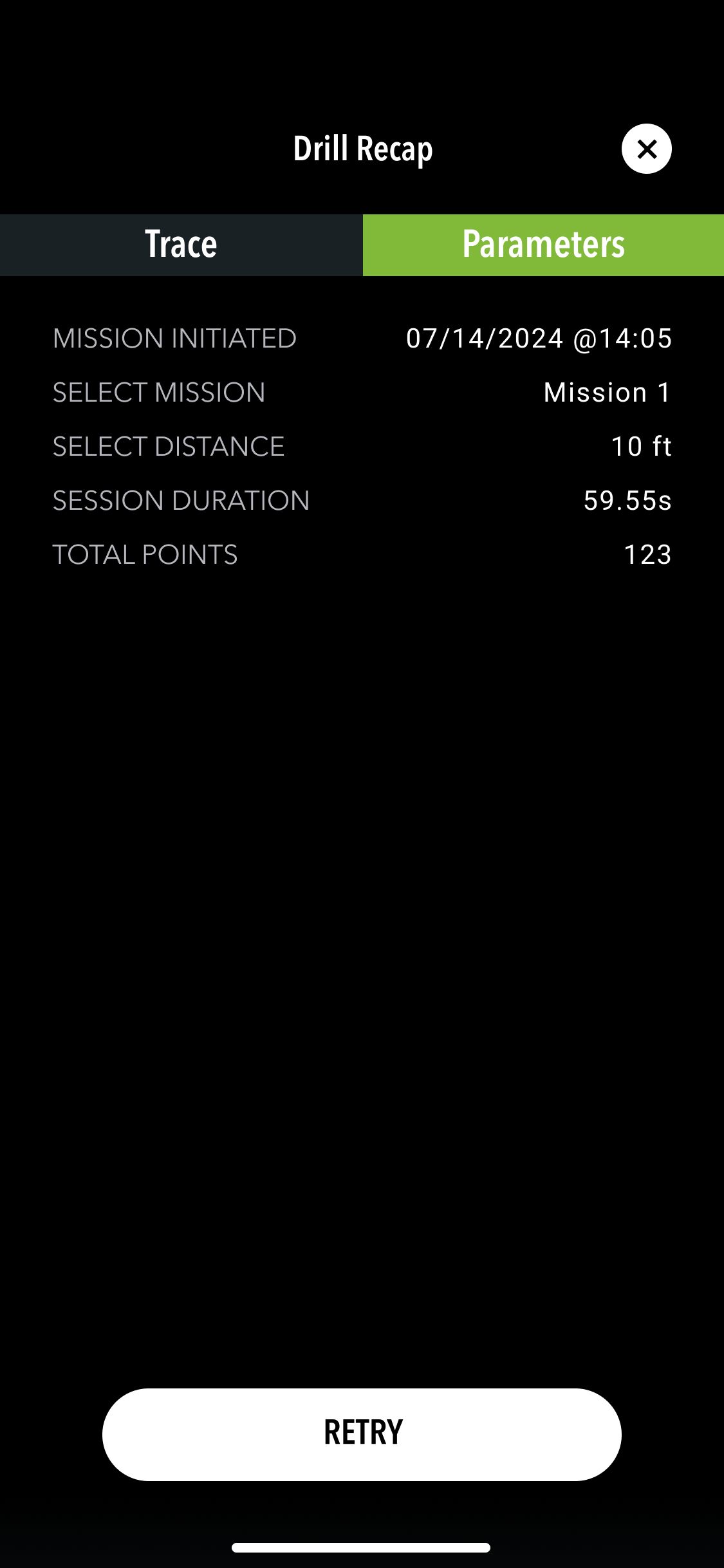Switch to the Trace tab

[181, 245]
